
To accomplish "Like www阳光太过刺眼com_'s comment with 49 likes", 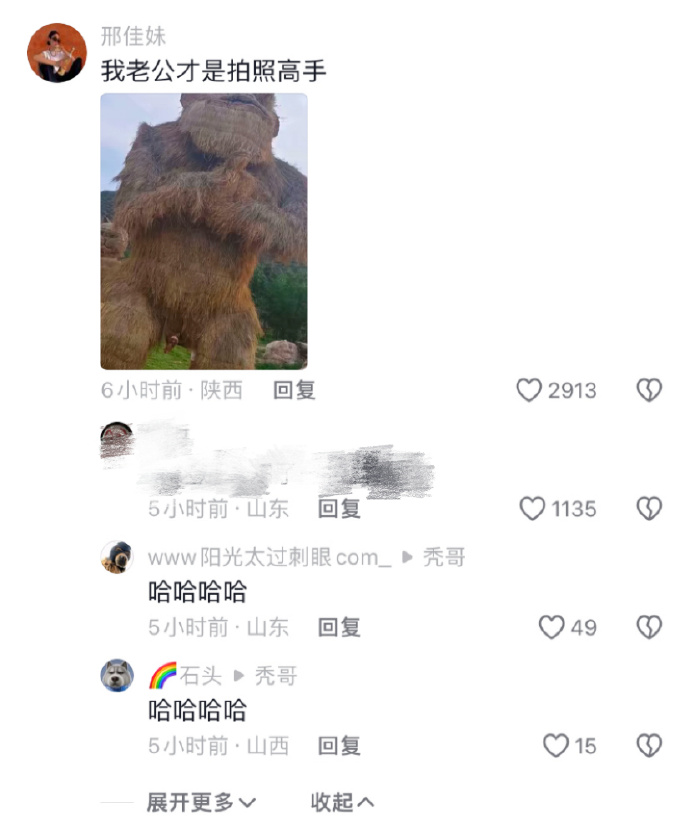I will click(552, 628).
